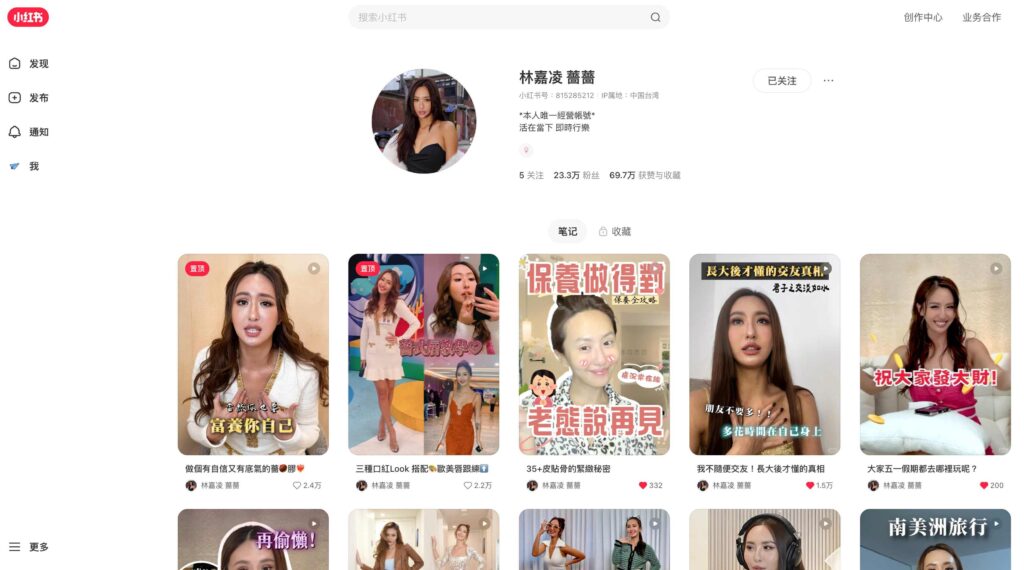Open 创作中心 link

coord(922,17)
